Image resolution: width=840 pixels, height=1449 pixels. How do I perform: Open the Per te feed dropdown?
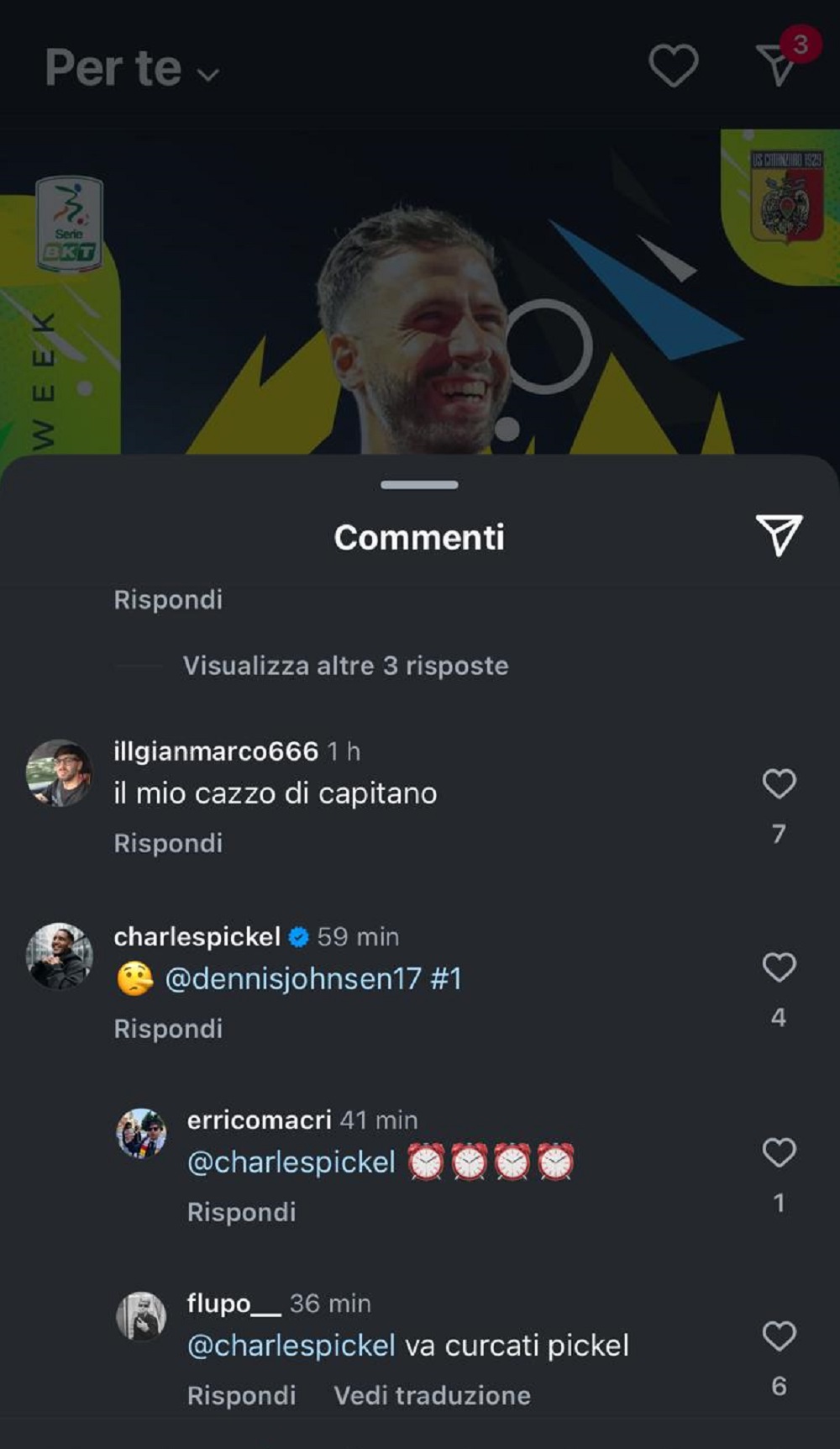132,69
